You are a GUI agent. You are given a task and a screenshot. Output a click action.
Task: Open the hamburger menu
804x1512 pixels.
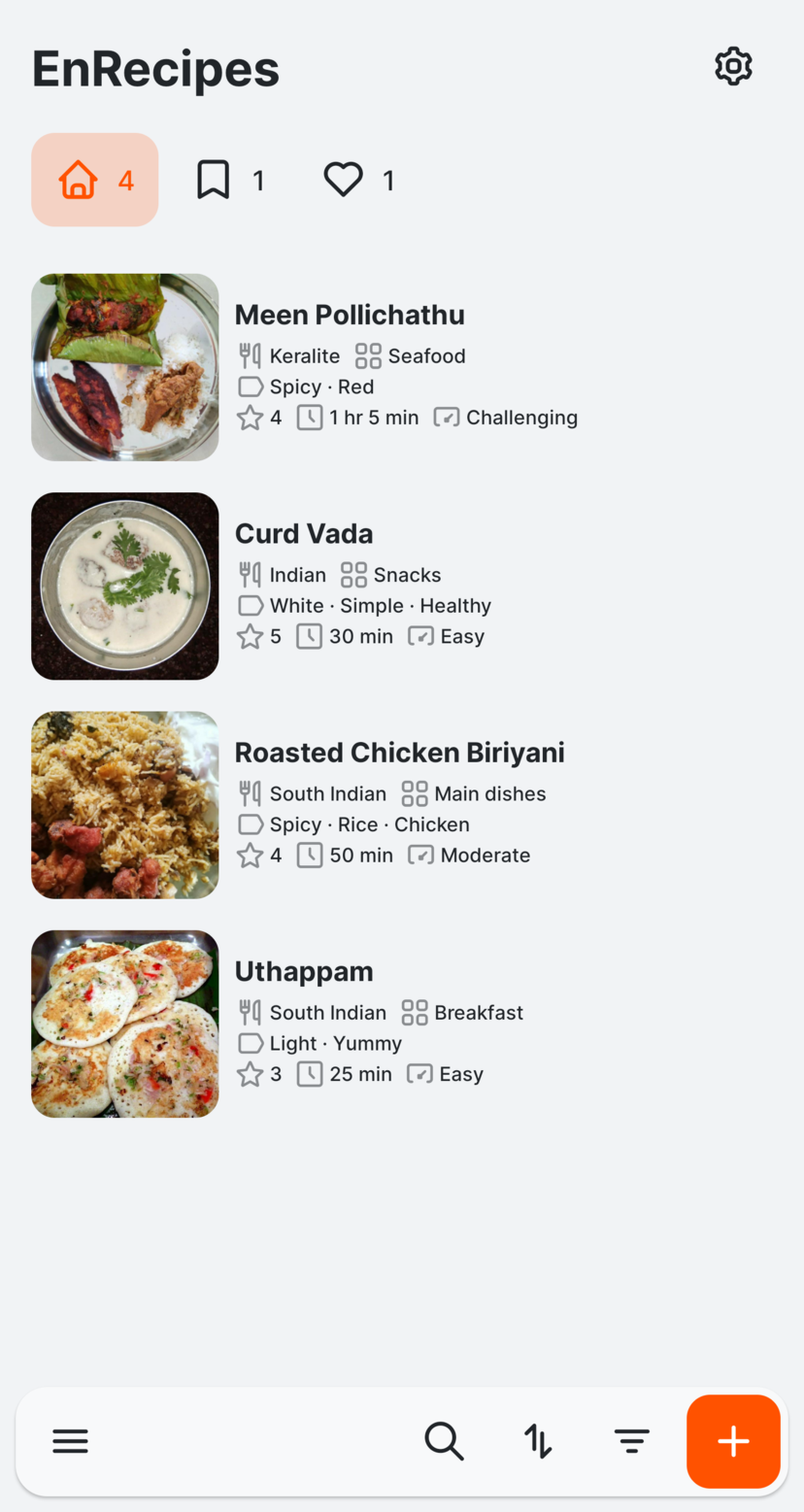70,1441
